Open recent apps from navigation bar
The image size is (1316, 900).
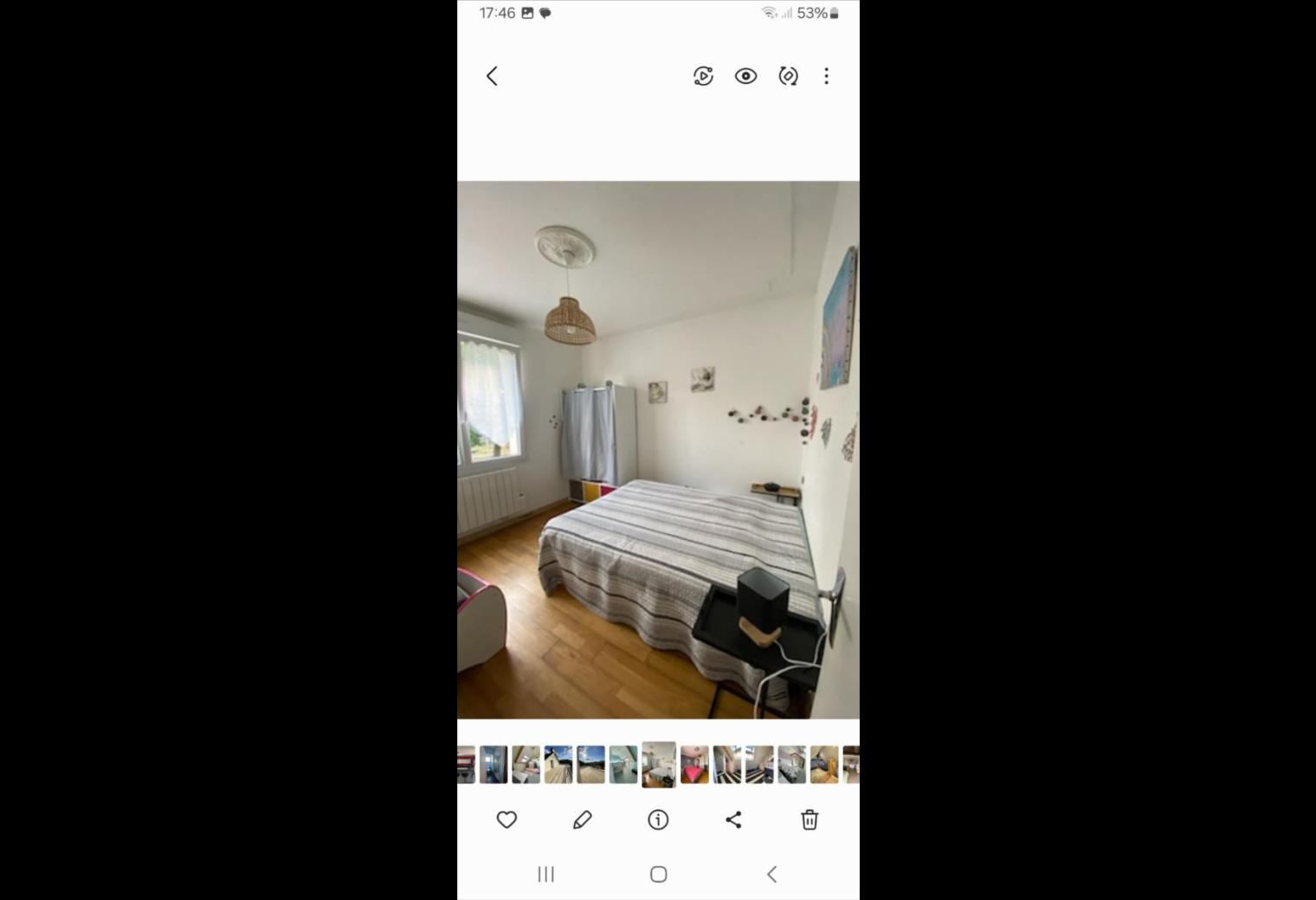(x=545, y=874)
